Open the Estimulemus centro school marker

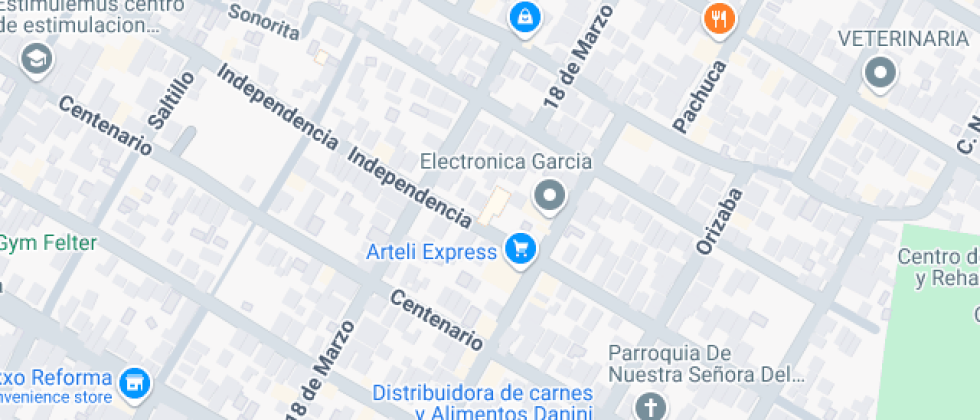point(37,56)
